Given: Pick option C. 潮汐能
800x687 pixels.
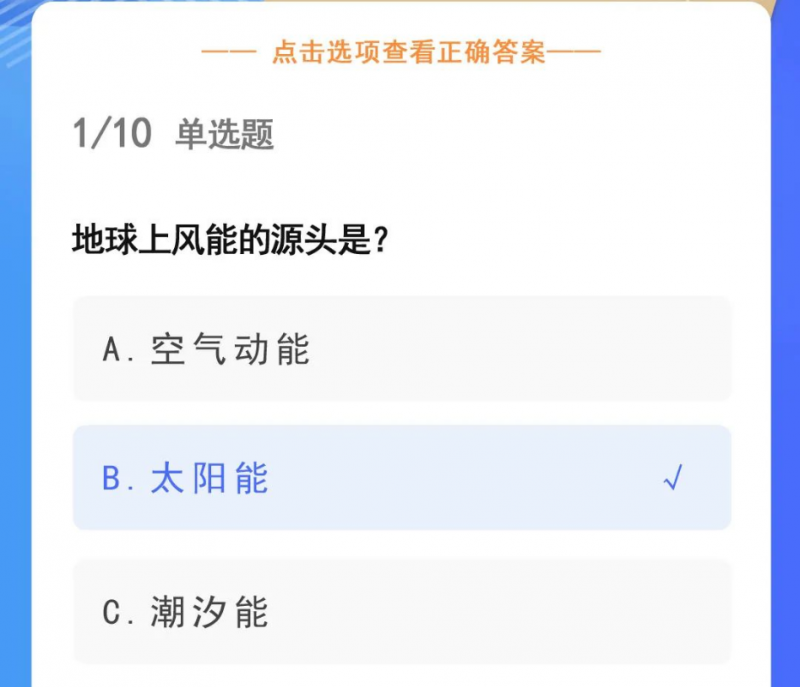Looking at the screenshot, I should pyautogui.click(x=401, y=611).
